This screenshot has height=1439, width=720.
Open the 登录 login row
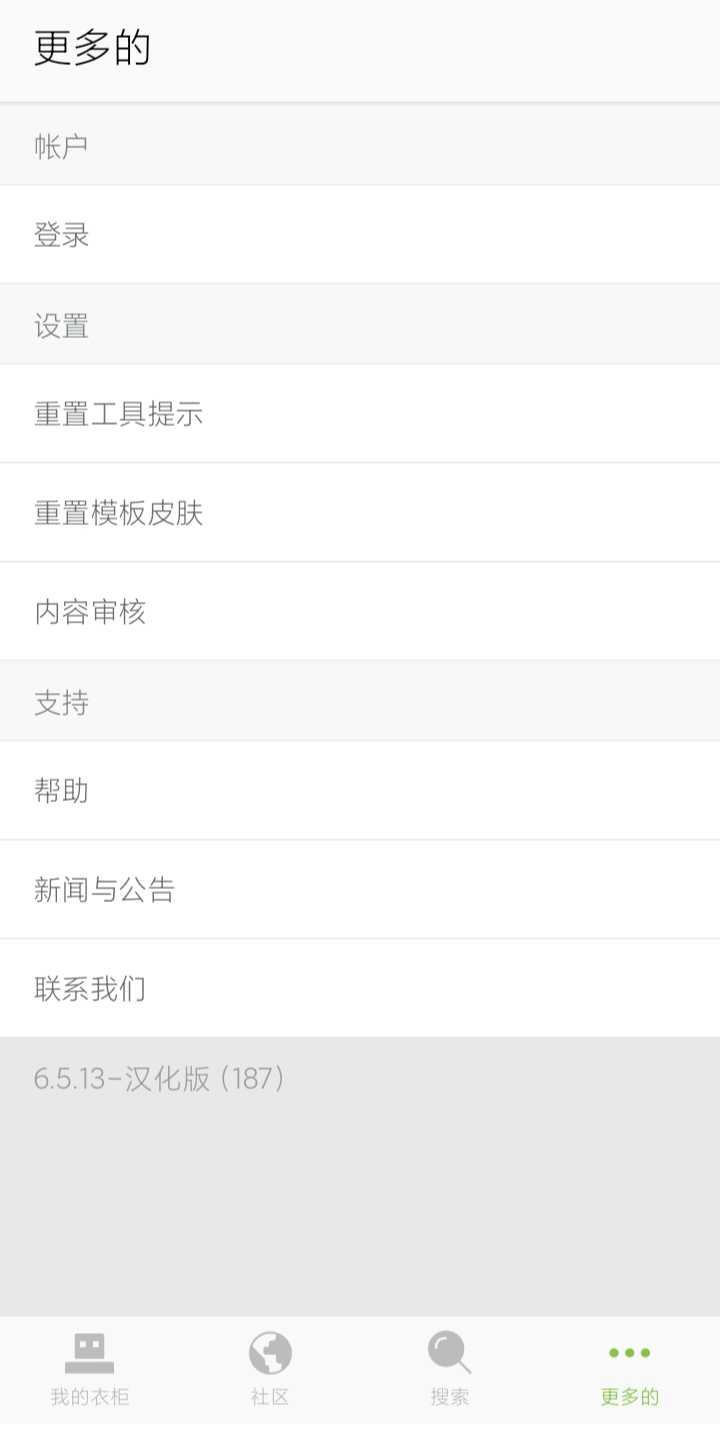[360, 235]
